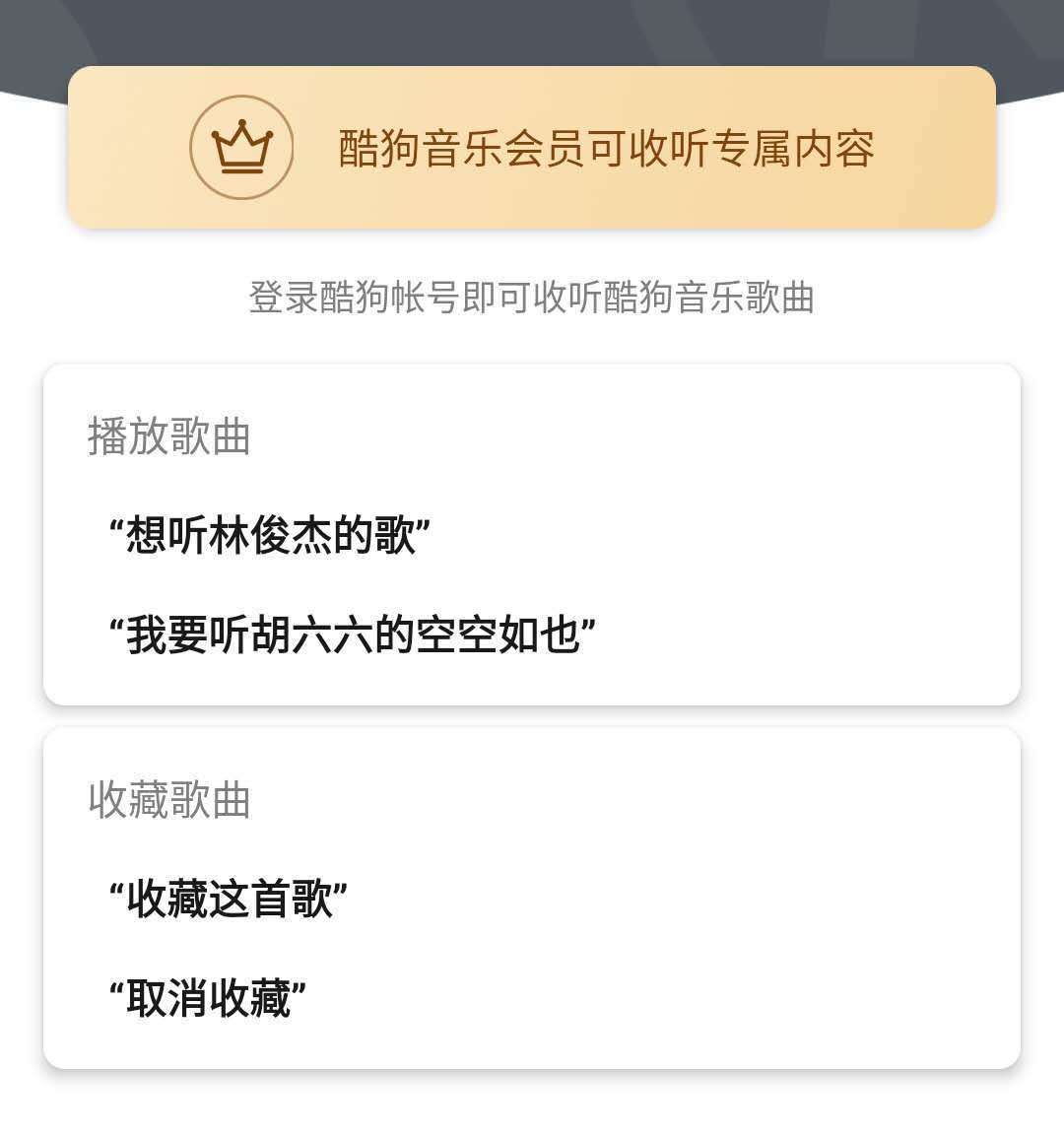Click the login hint 登录酷狗帐号即可收听酷狗音乐歌曲
Image resolution: width=1064 pixels, height=1137 pixels.
532,297
